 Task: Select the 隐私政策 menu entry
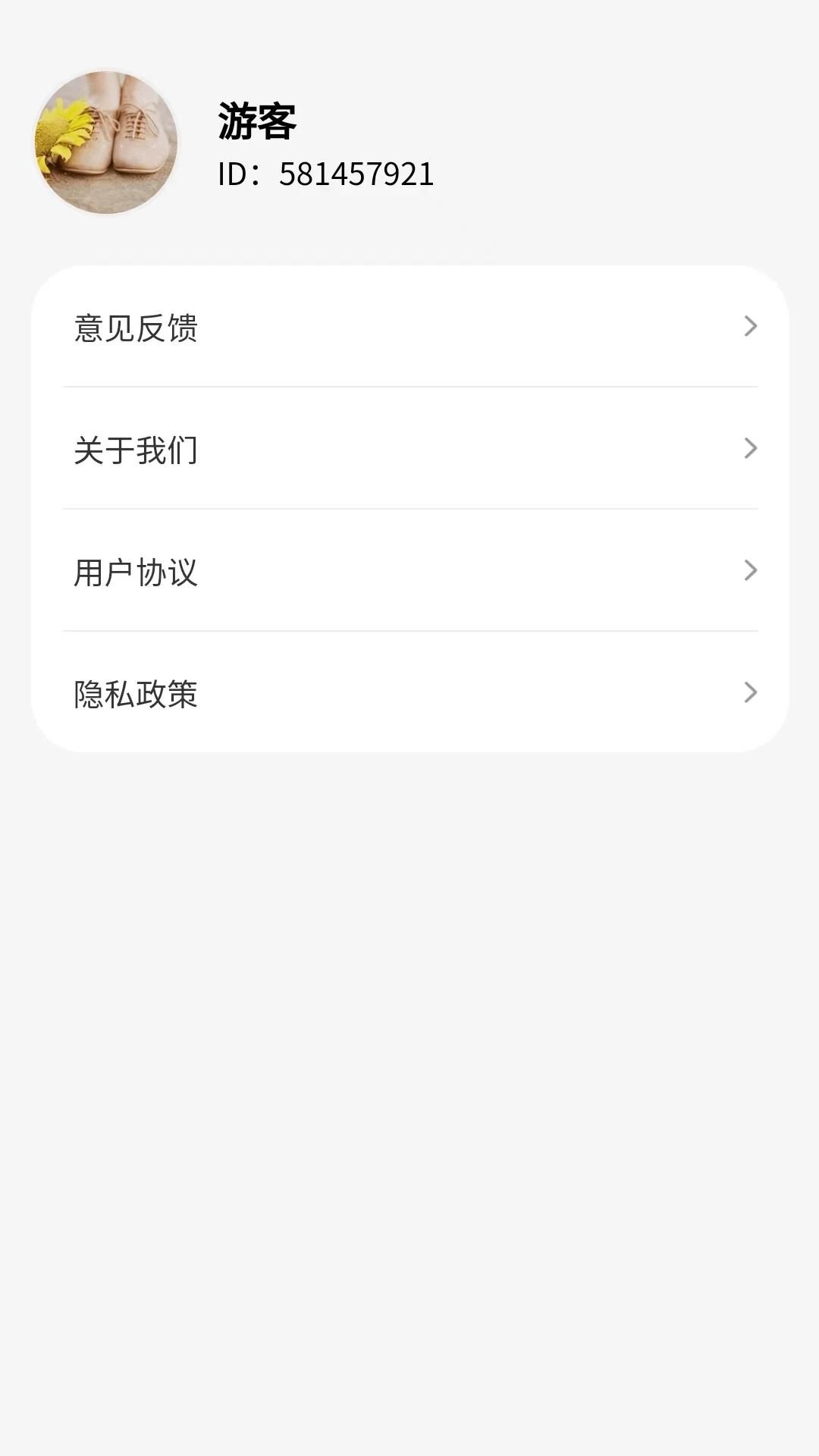[x=134, y=693]
